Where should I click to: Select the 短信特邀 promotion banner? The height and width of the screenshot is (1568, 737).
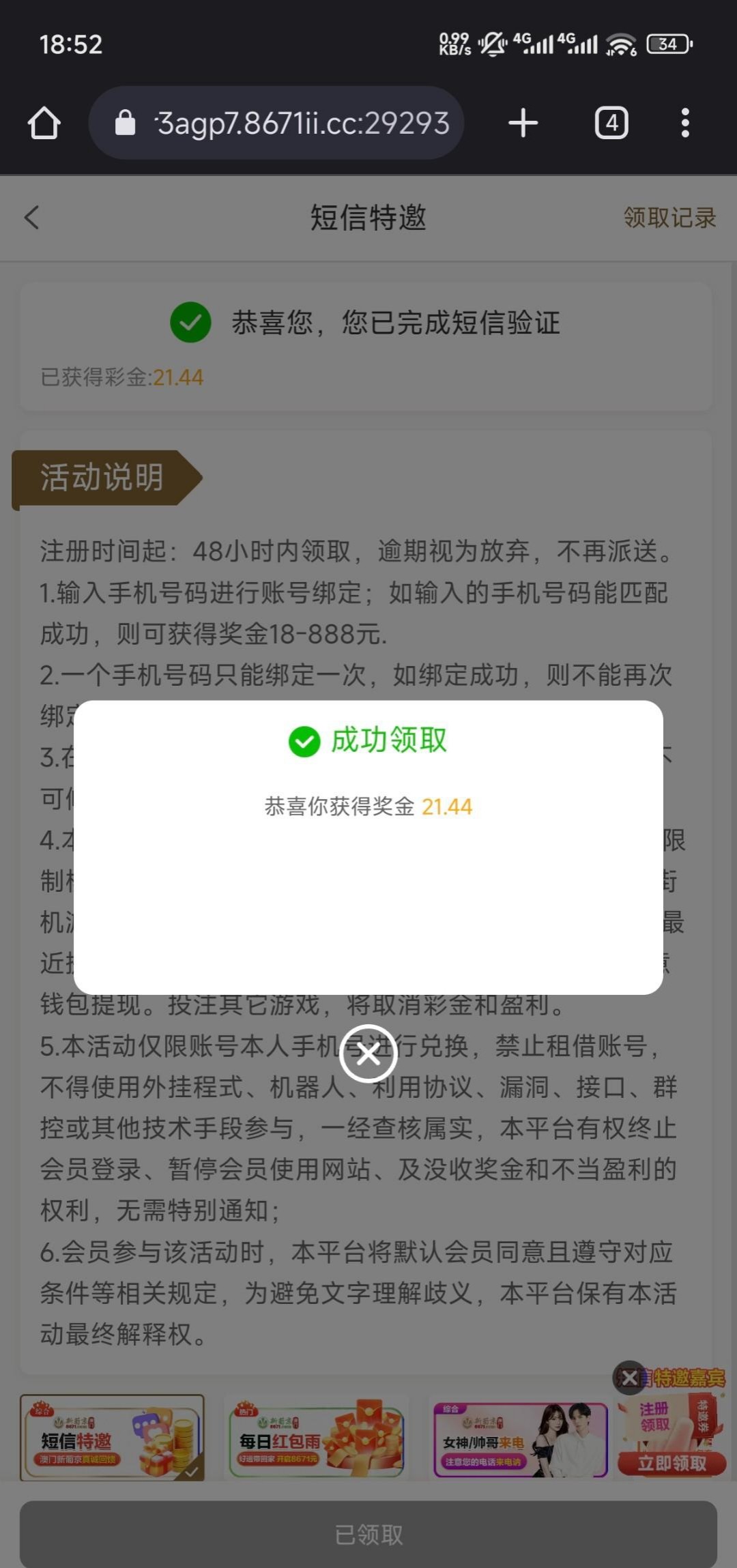pyautogui.click(x=112, y=1437)
